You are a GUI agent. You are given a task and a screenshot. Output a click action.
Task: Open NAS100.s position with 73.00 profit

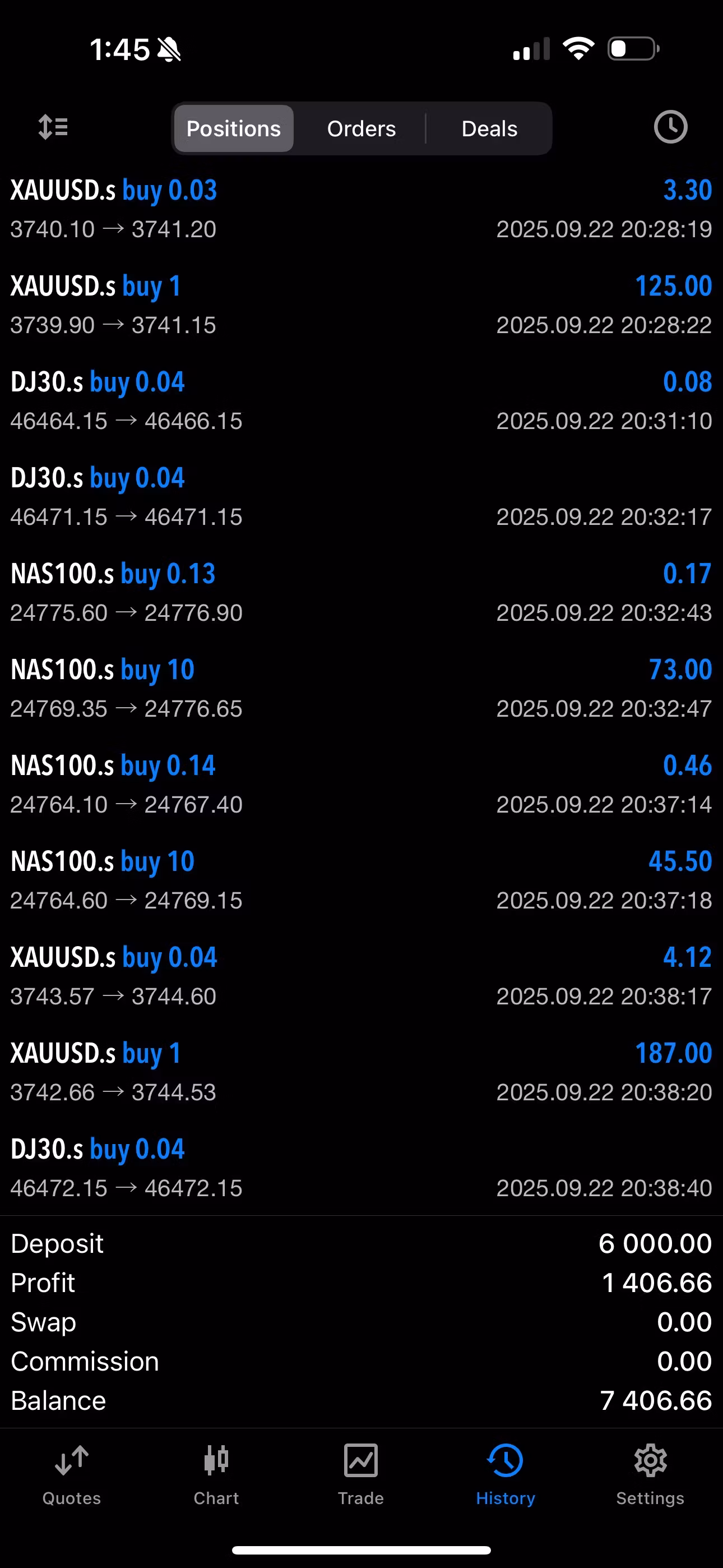click(361, 689)
